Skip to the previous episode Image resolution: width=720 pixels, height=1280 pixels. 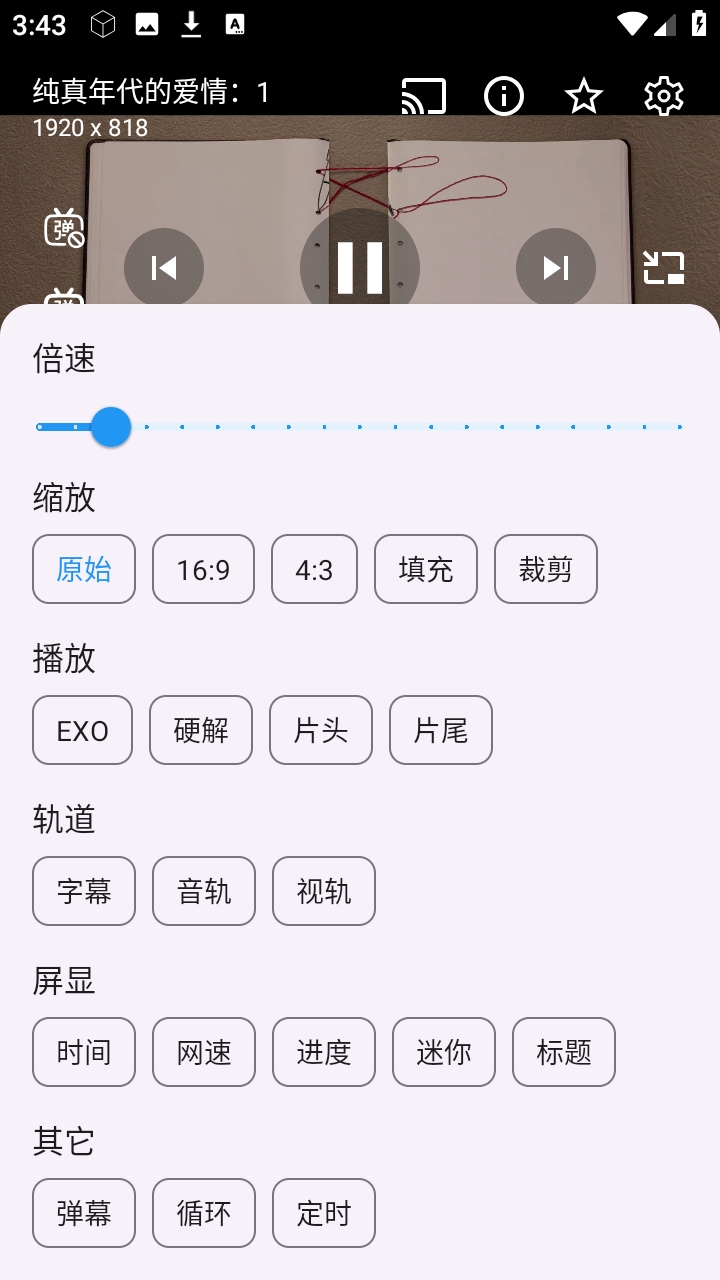tap(164, 267)
